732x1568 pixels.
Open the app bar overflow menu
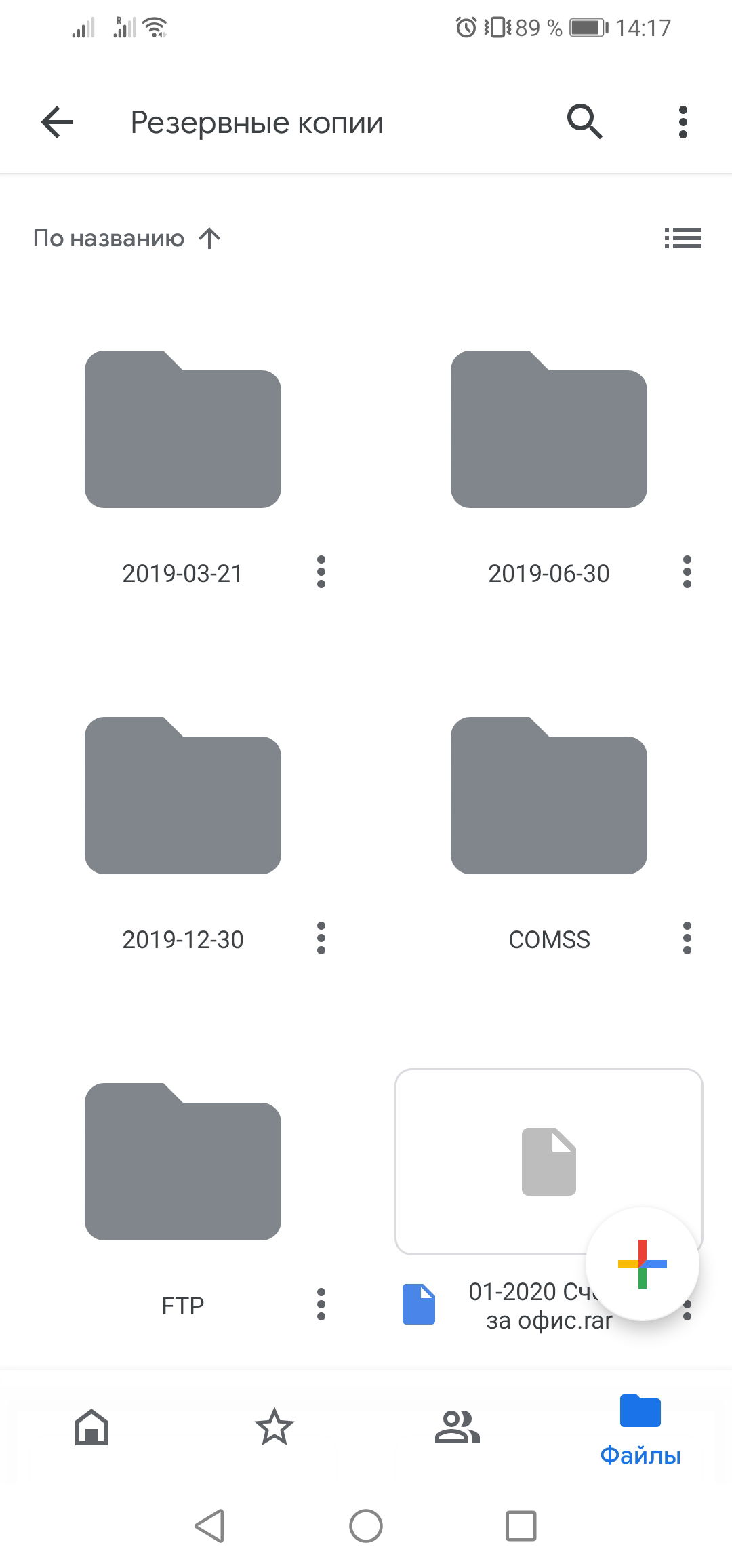[683, 123]
